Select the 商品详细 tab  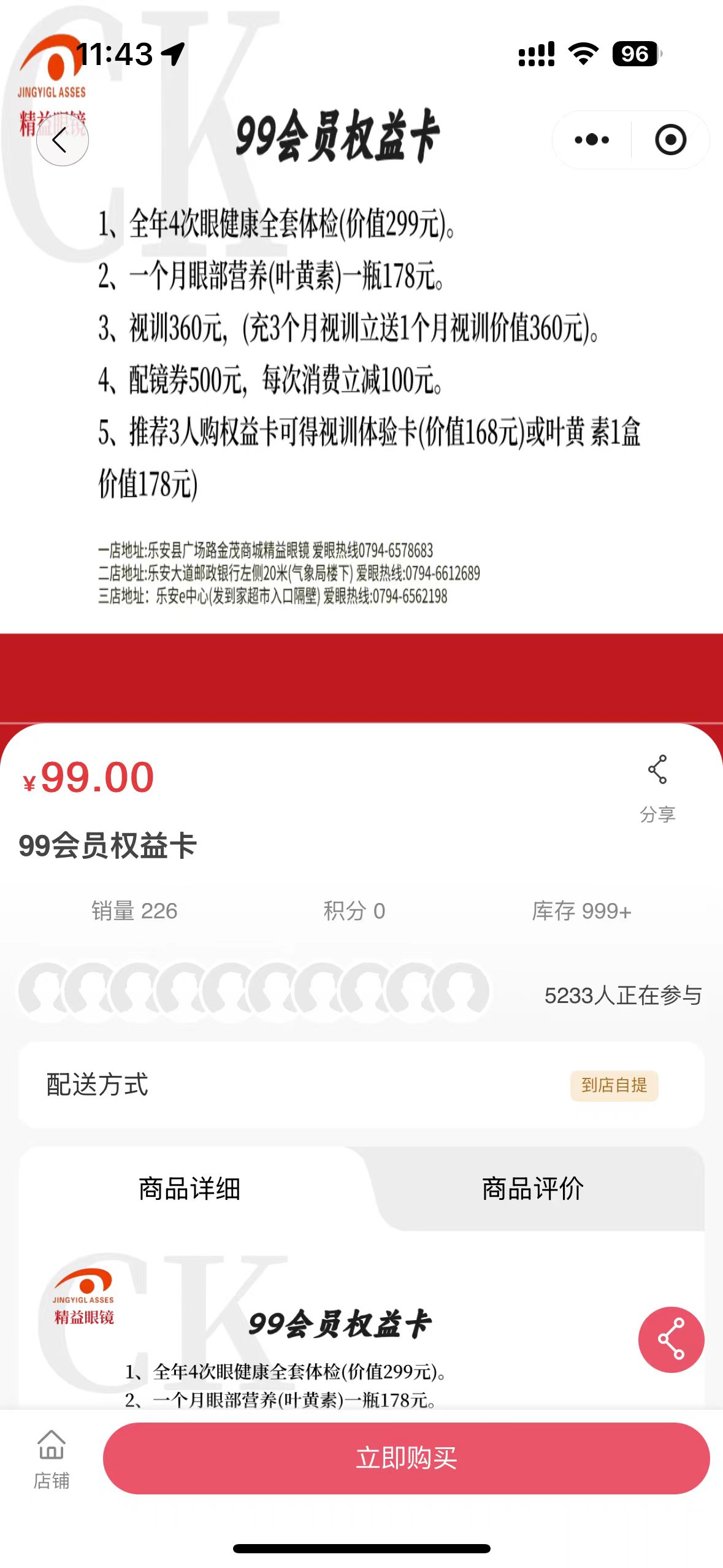(x=189, y=1189)
